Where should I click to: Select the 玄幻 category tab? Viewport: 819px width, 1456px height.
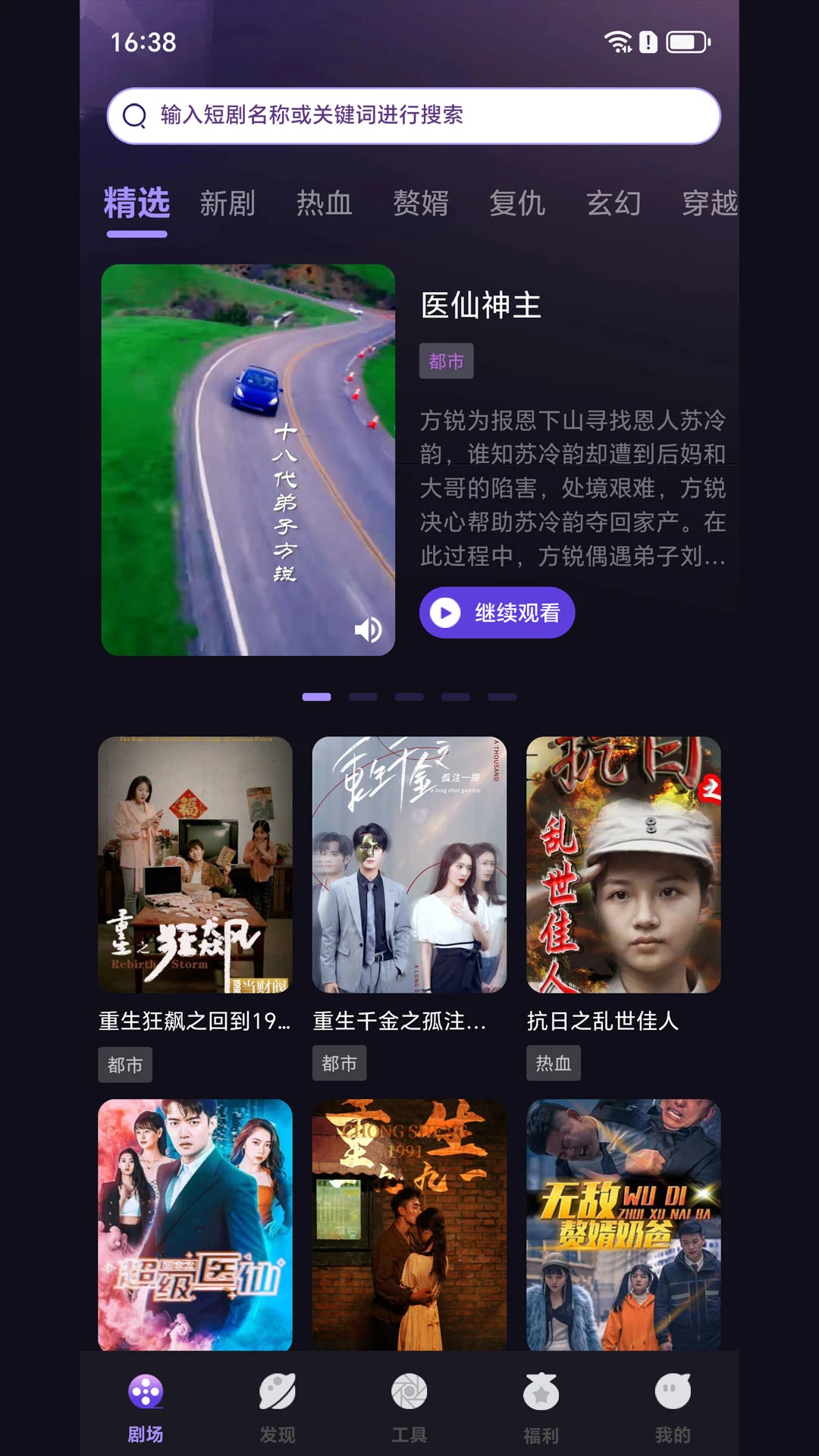(x=613, y=203)
